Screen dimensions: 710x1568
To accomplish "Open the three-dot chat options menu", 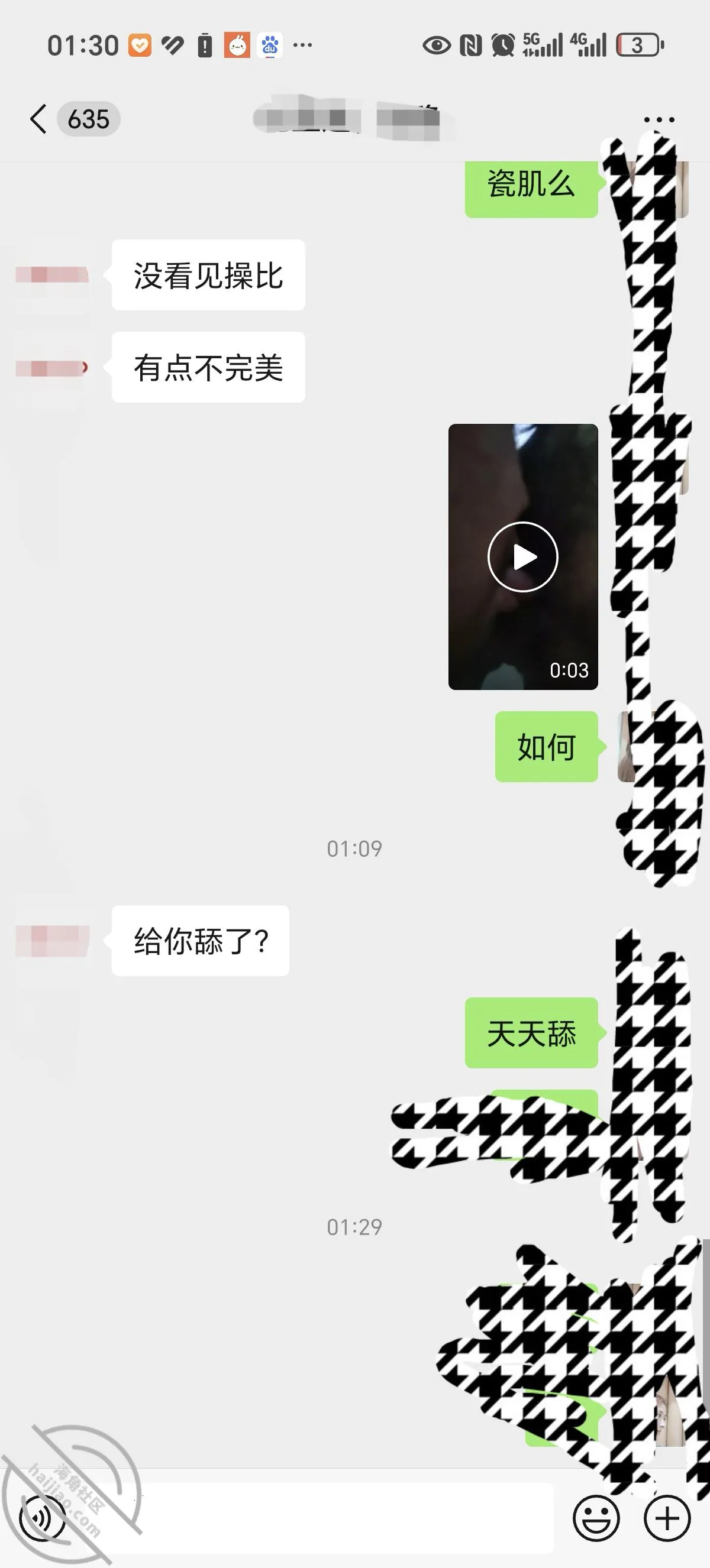I will (x=659, y=119).
